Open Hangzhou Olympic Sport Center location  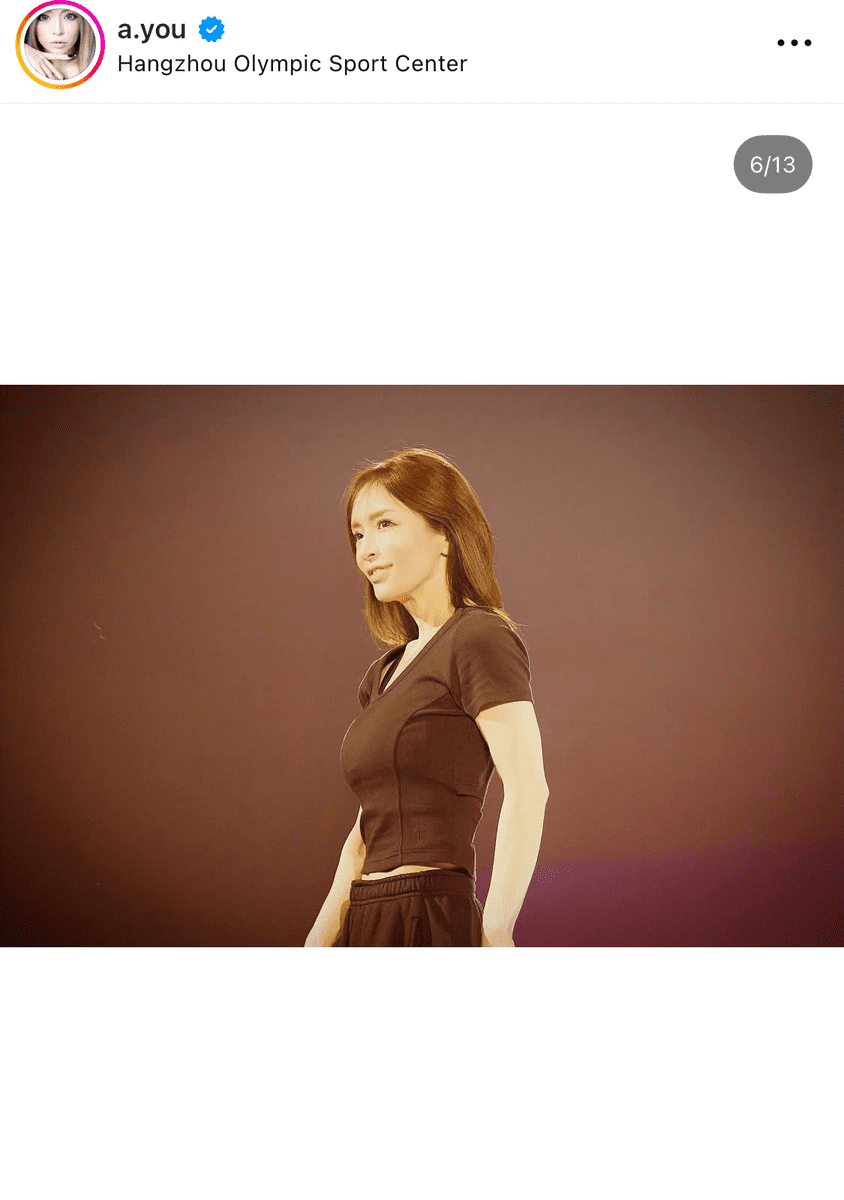tap(292, 64)
